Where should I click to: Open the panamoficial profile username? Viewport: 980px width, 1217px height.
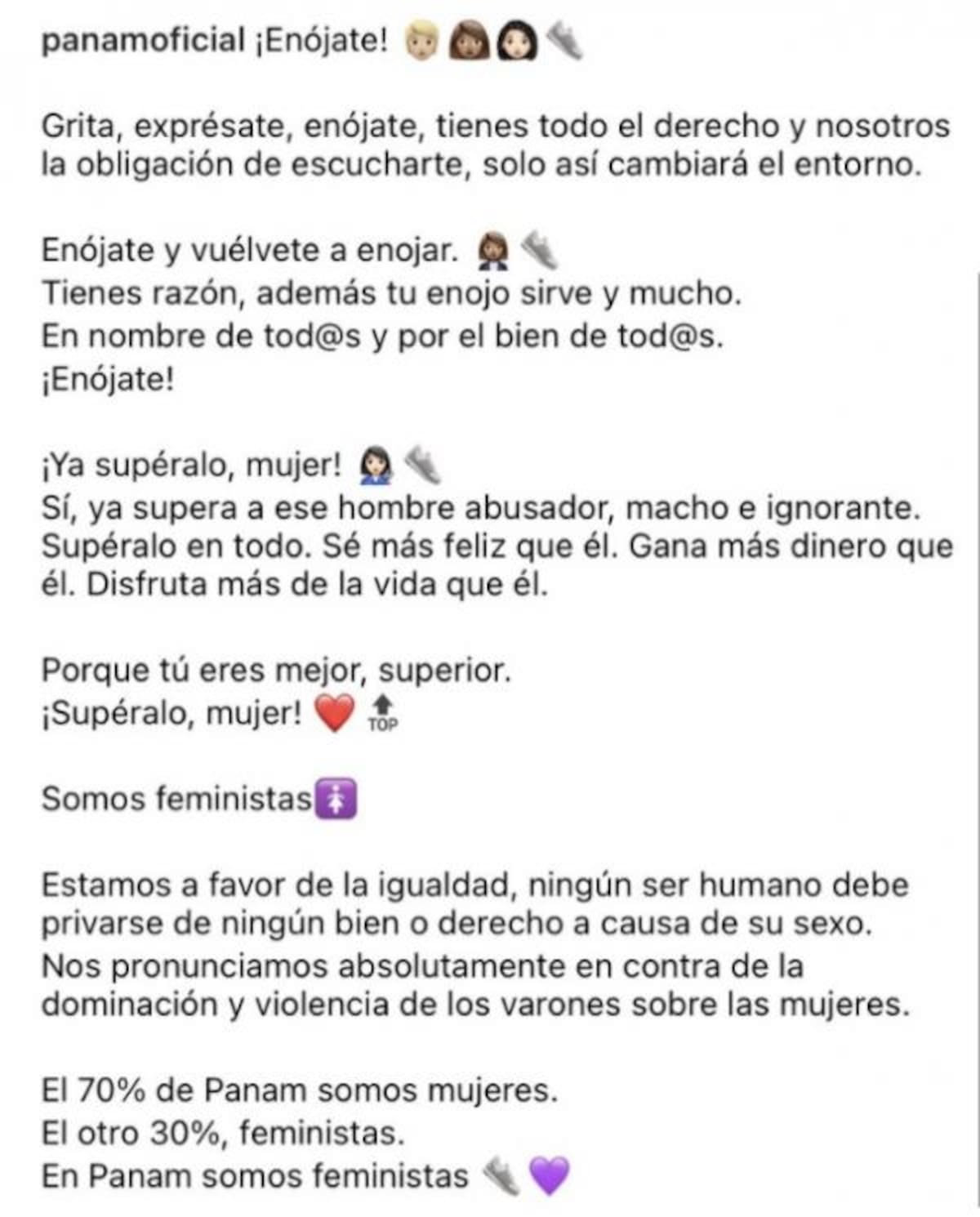click(143, 41)
